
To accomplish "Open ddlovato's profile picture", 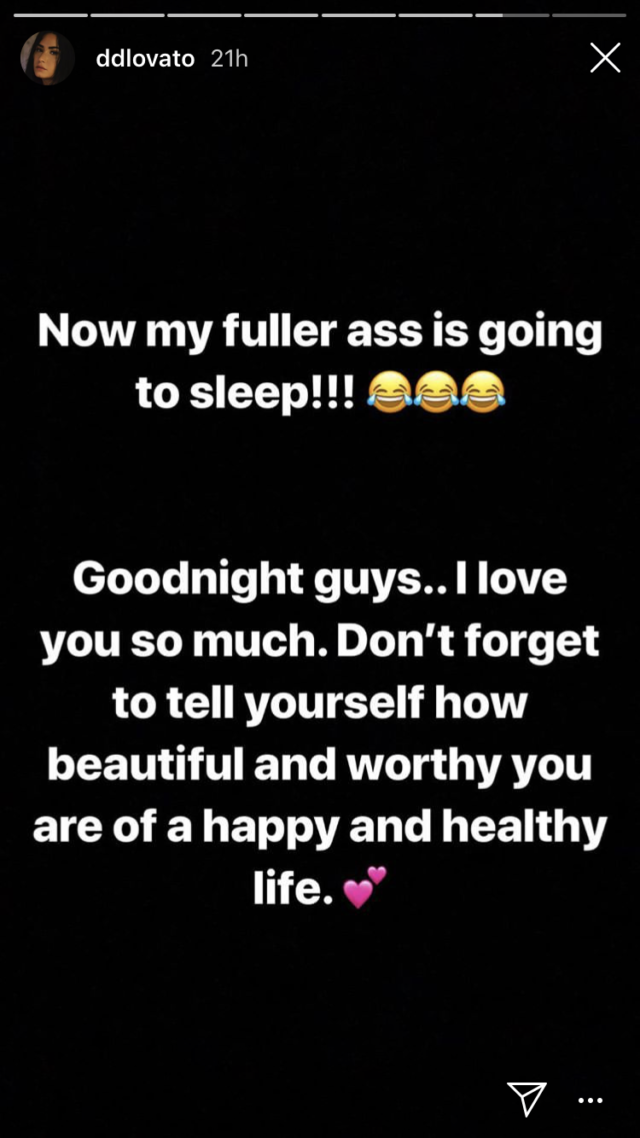I will pos(47,59).
